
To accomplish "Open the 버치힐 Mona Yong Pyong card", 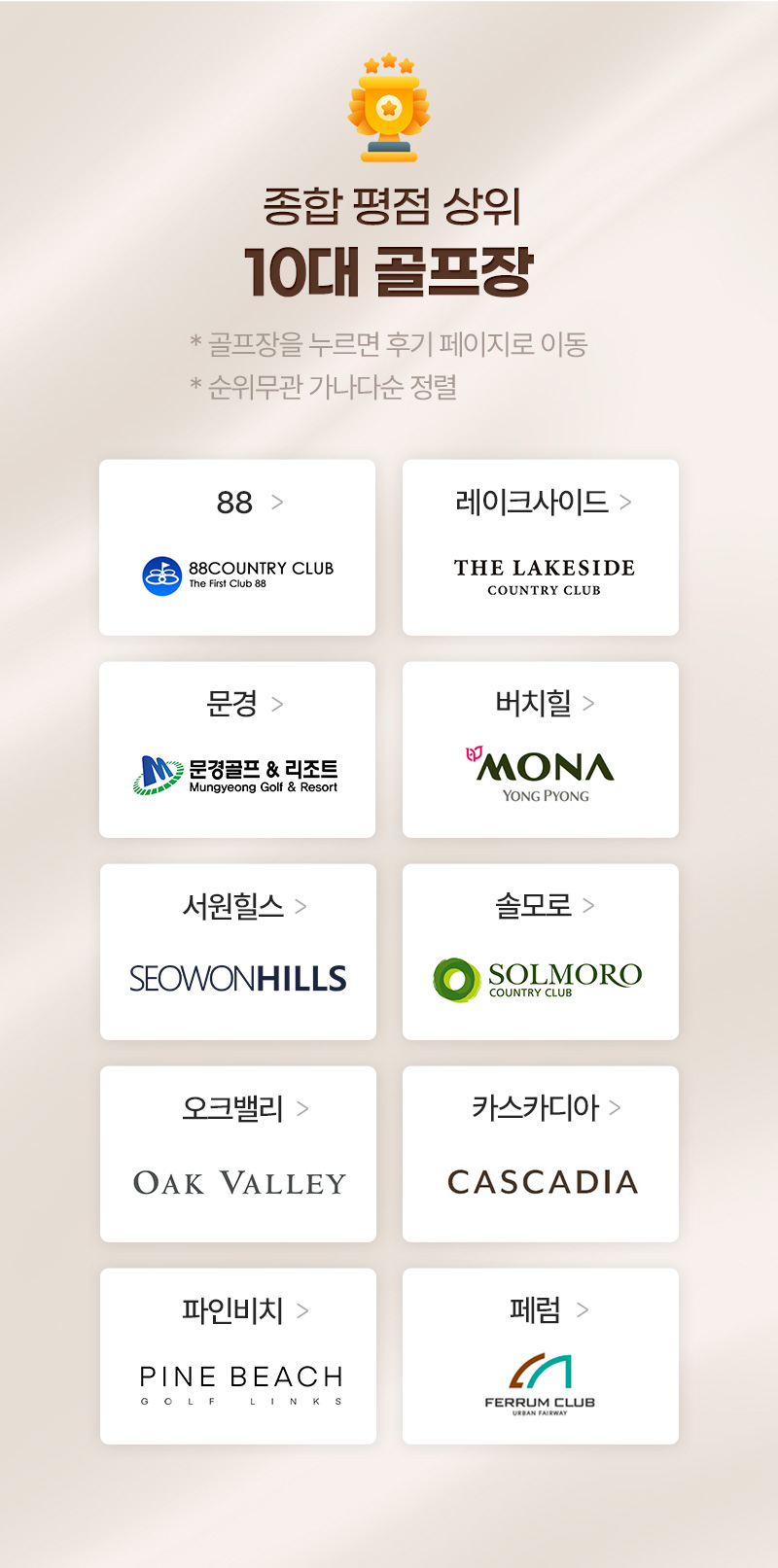I will [x=541, y=749].
